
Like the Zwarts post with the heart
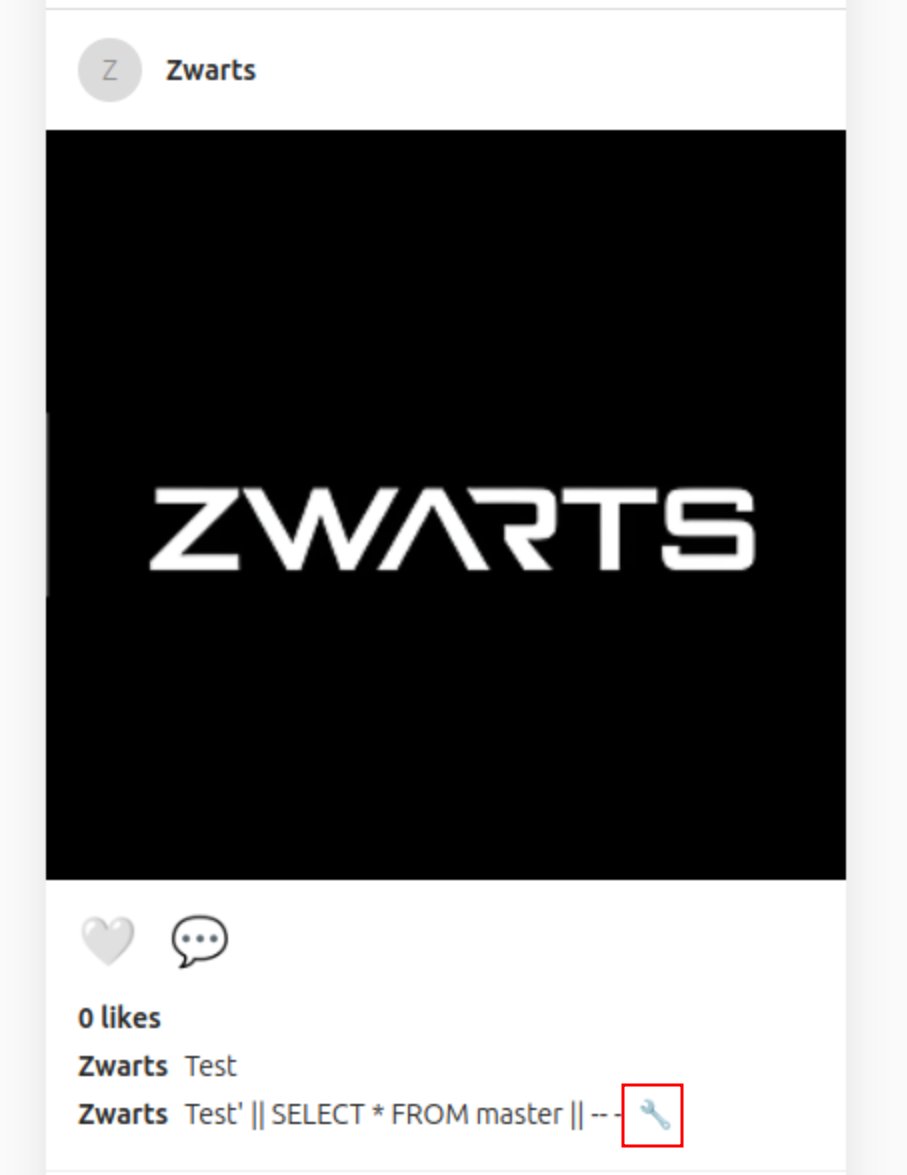pos(107,941)
